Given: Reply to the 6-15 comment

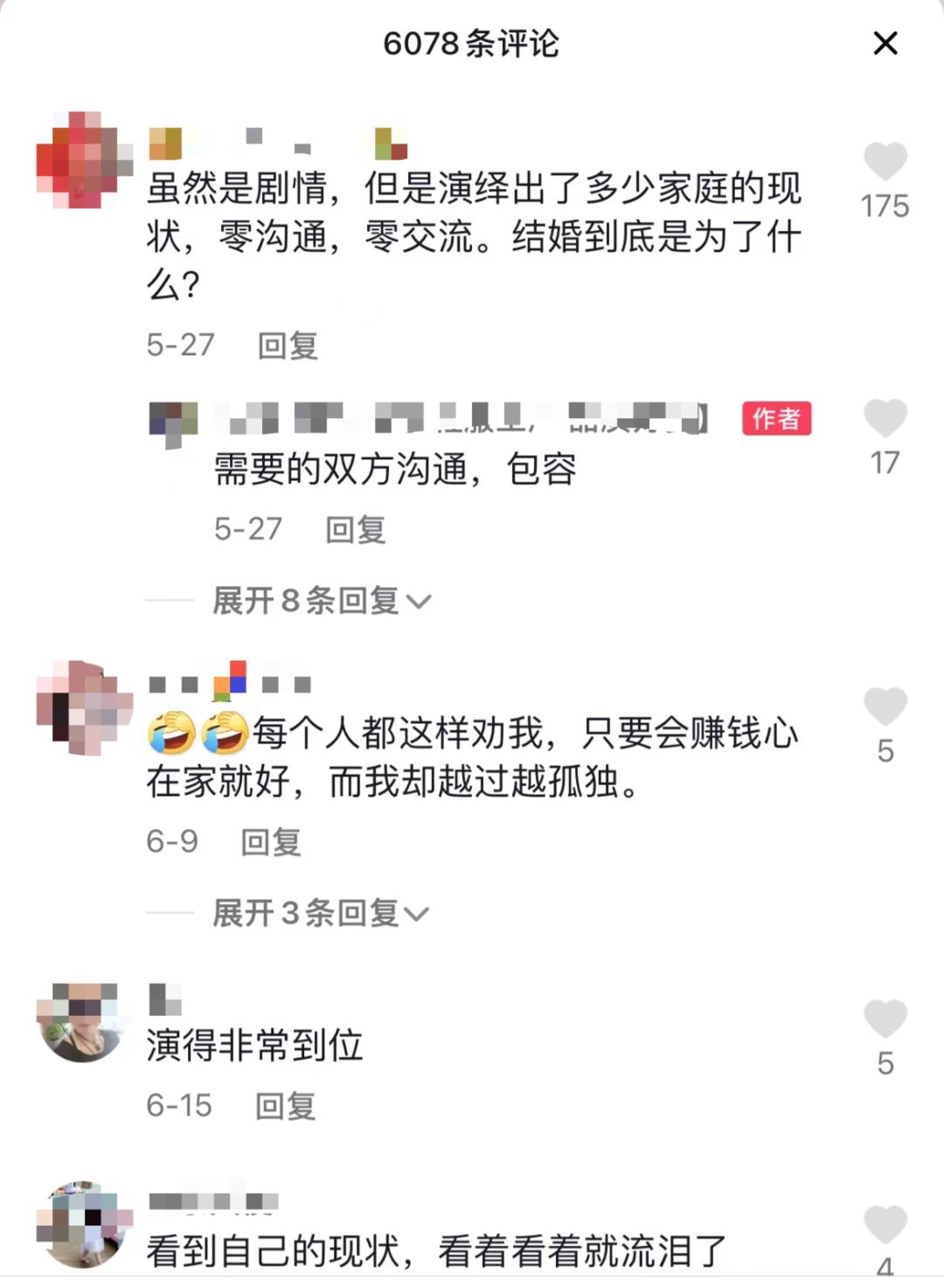Looking at the screenshot, I should (x=285, y=1107).
